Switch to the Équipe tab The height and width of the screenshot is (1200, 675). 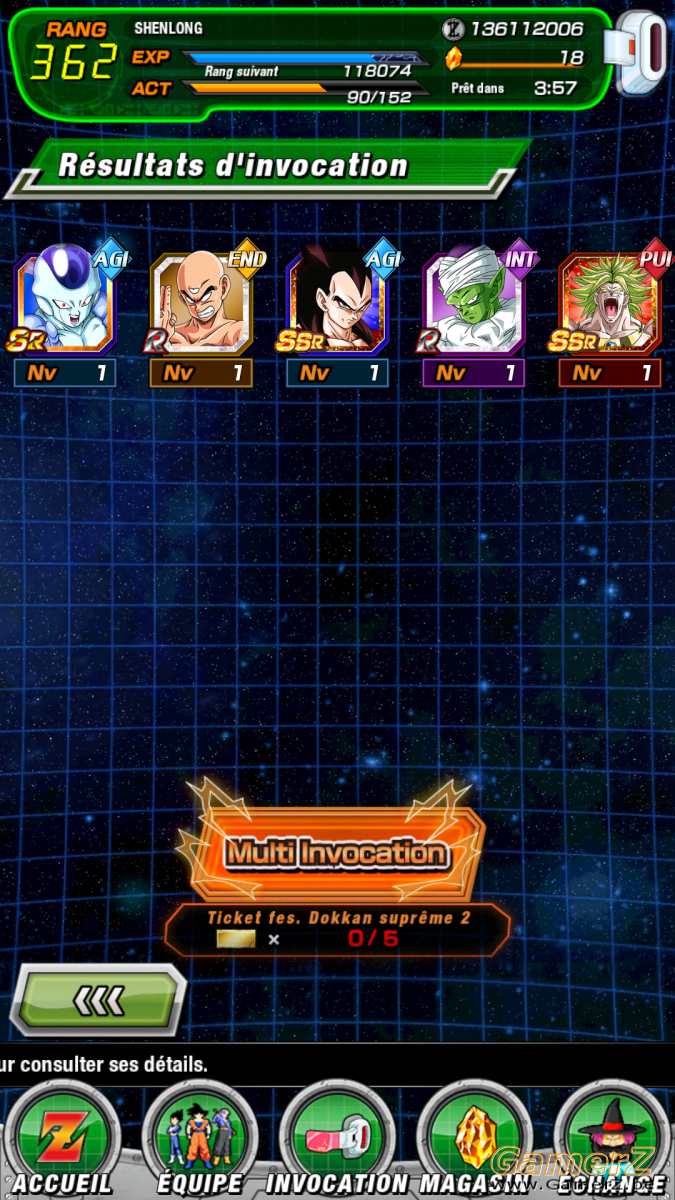pyautogui.click(x=200, y=1141)
